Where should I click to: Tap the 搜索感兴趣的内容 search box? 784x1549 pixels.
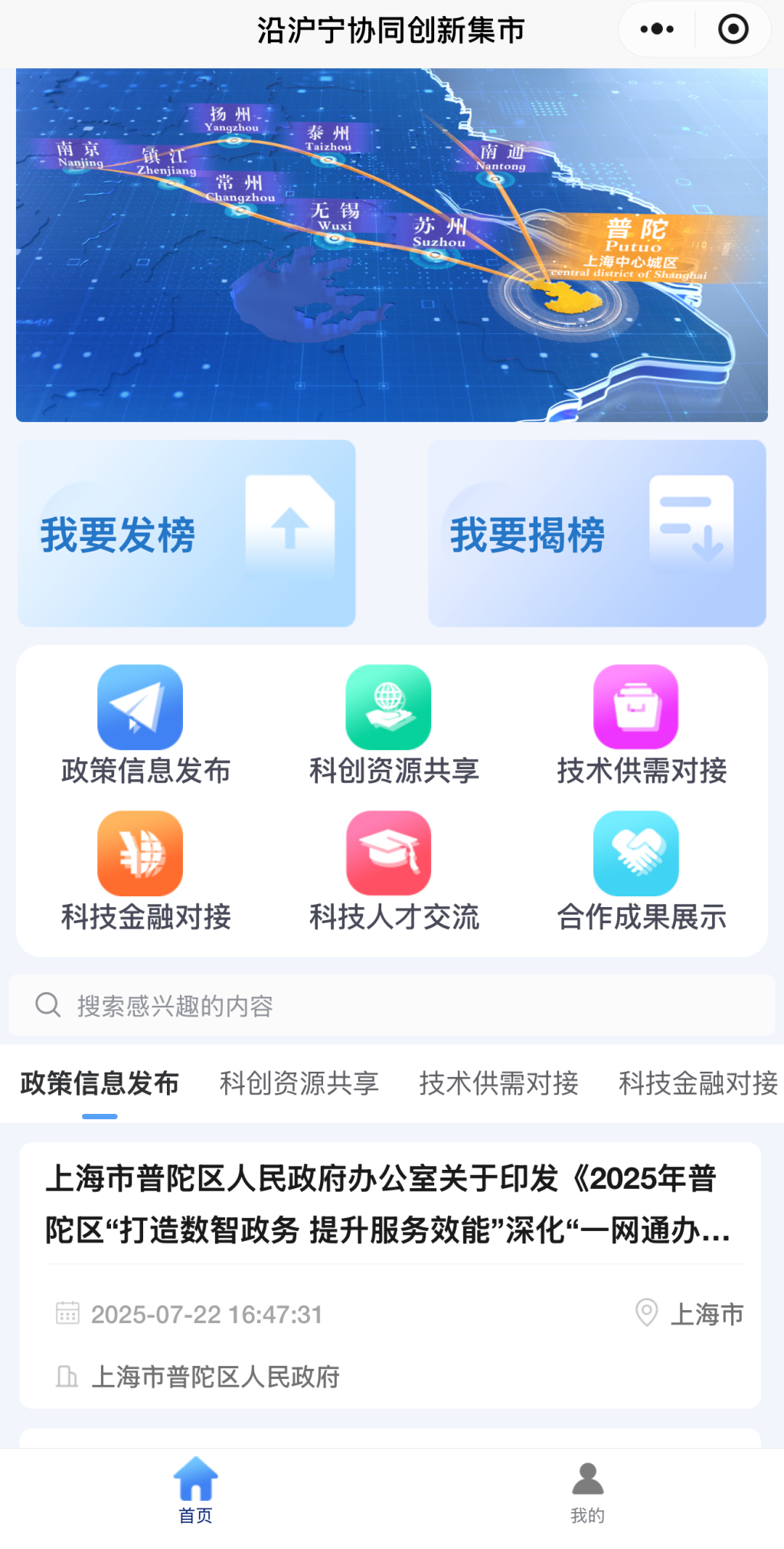pyautogui.click(x=392, y=1005)
